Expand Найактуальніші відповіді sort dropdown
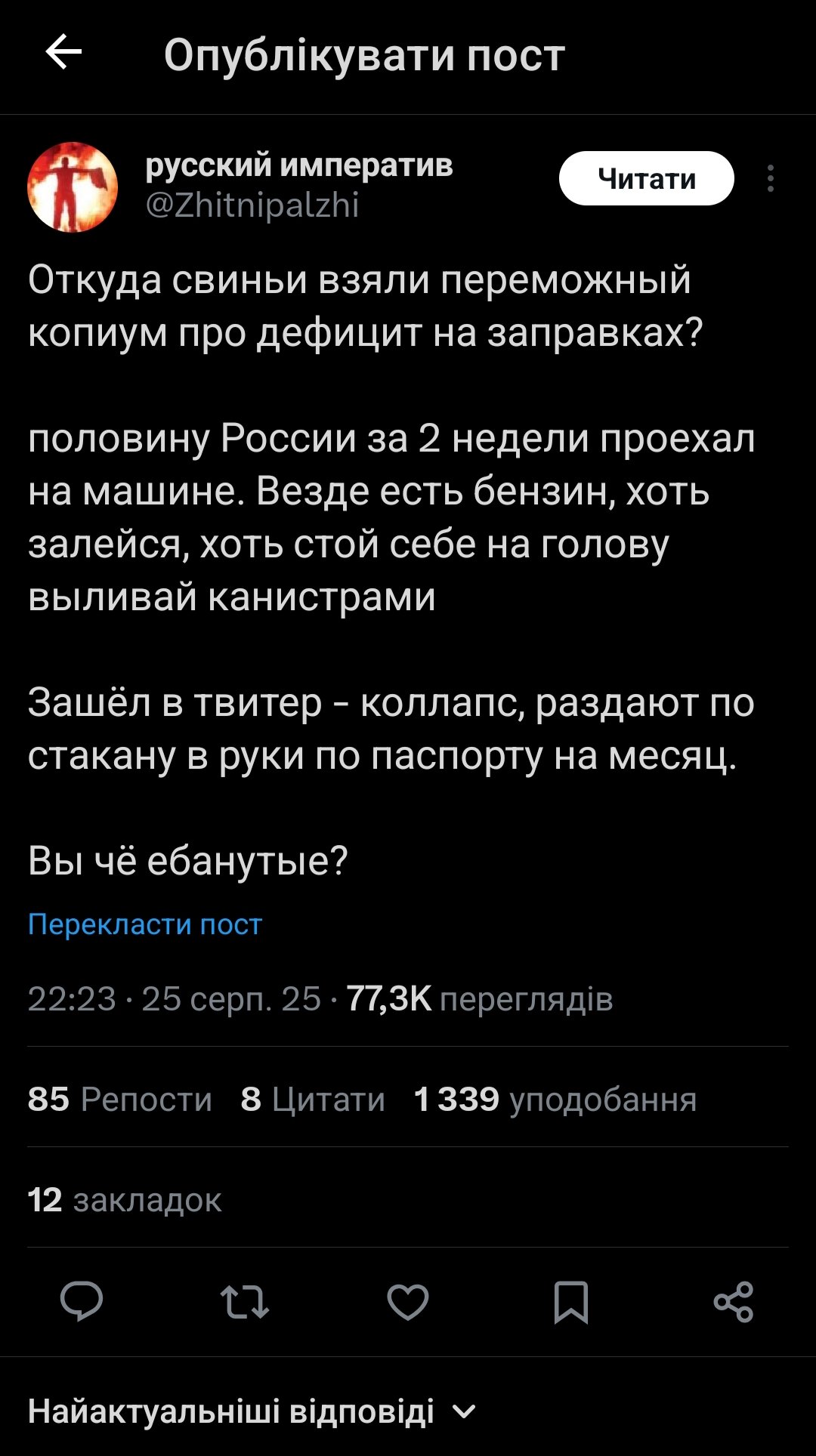The image size is (816, 1456). coord(252,1411)
